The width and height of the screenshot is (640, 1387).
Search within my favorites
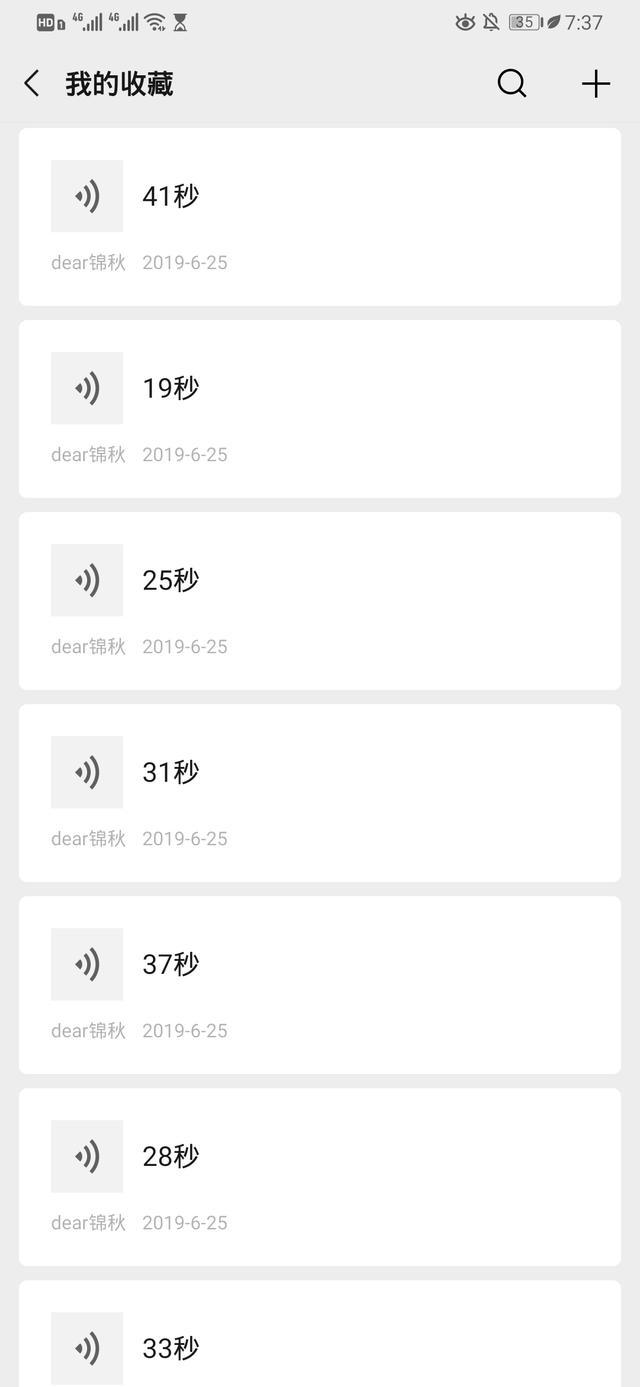coord(511,84)
